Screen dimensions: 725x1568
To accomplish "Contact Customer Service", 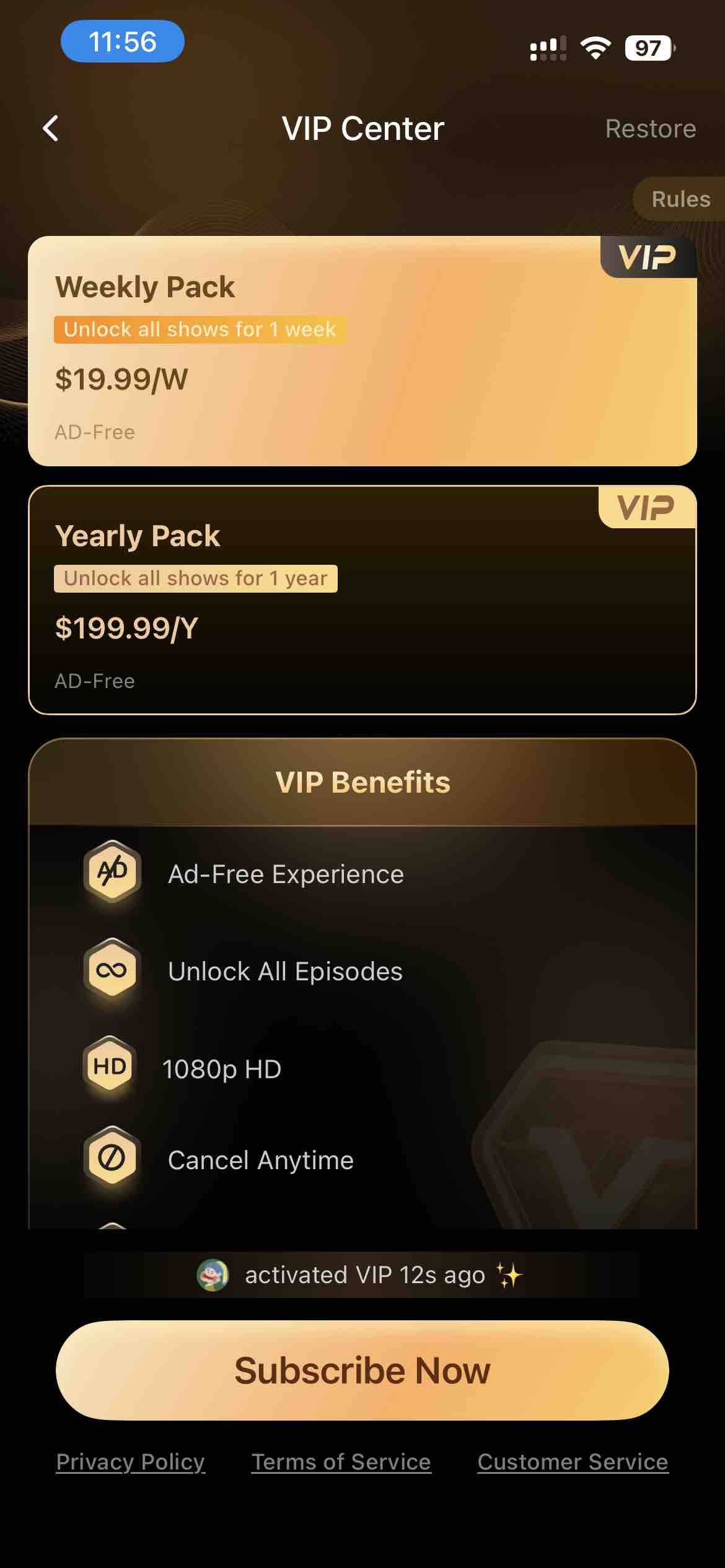I will 573,1461.
